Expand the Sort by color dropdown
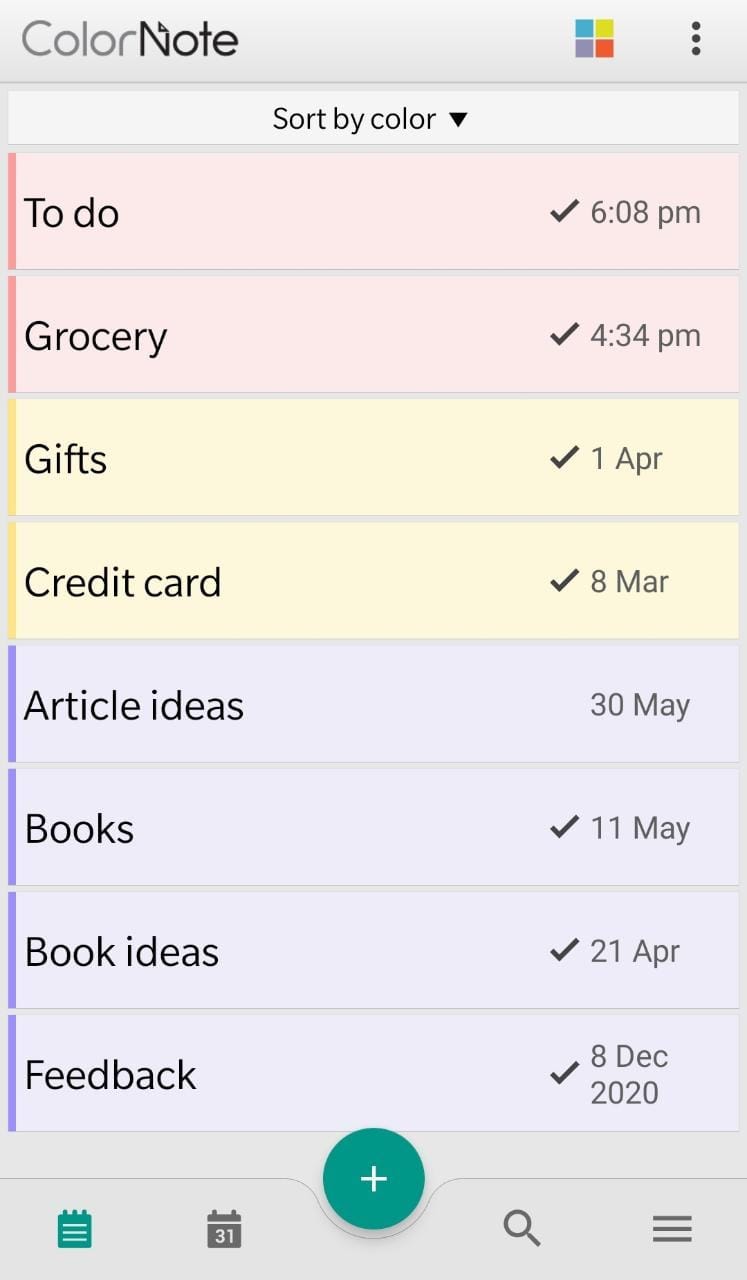 (372, 119)
